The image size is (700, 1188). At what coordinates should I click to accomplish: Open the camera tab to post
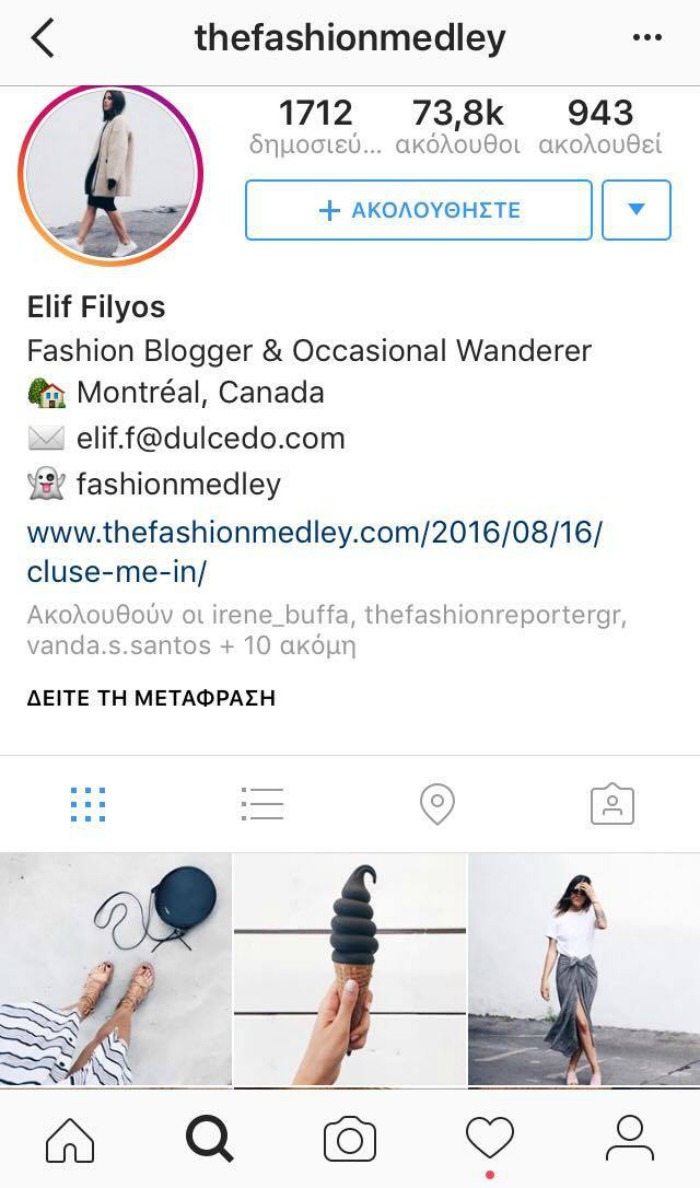click(x=350, y=1140)
